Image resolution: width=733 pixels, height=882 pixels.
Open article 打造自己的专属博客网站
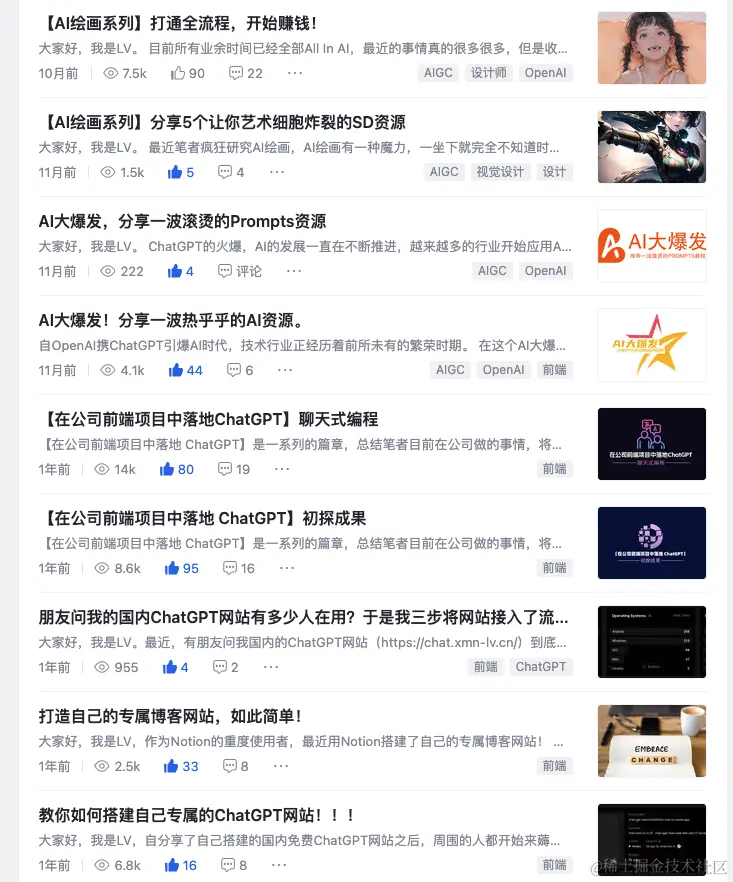pyautogui.click(x=170, y=716)
